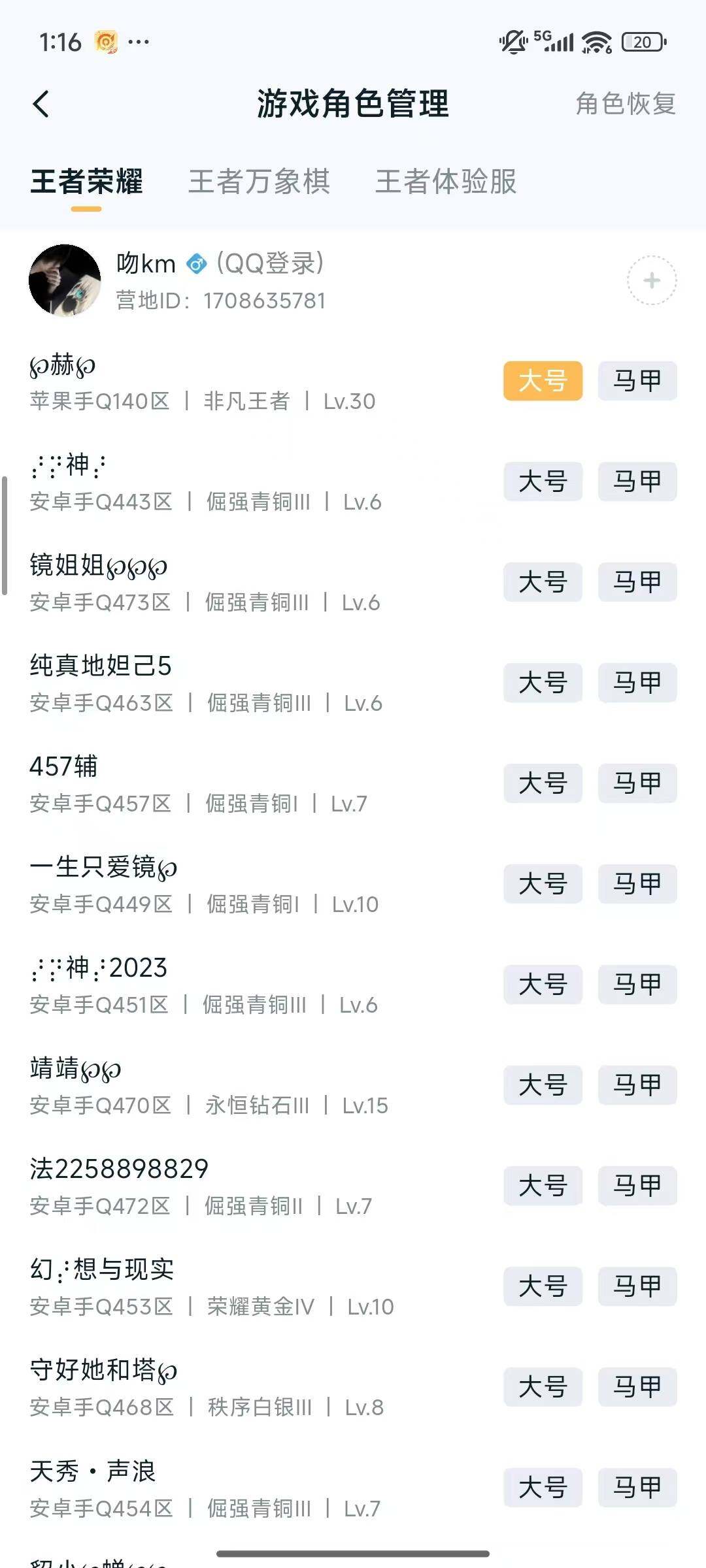Toggle 大号 for the ૮赫ૢ account

pos(543,382)
